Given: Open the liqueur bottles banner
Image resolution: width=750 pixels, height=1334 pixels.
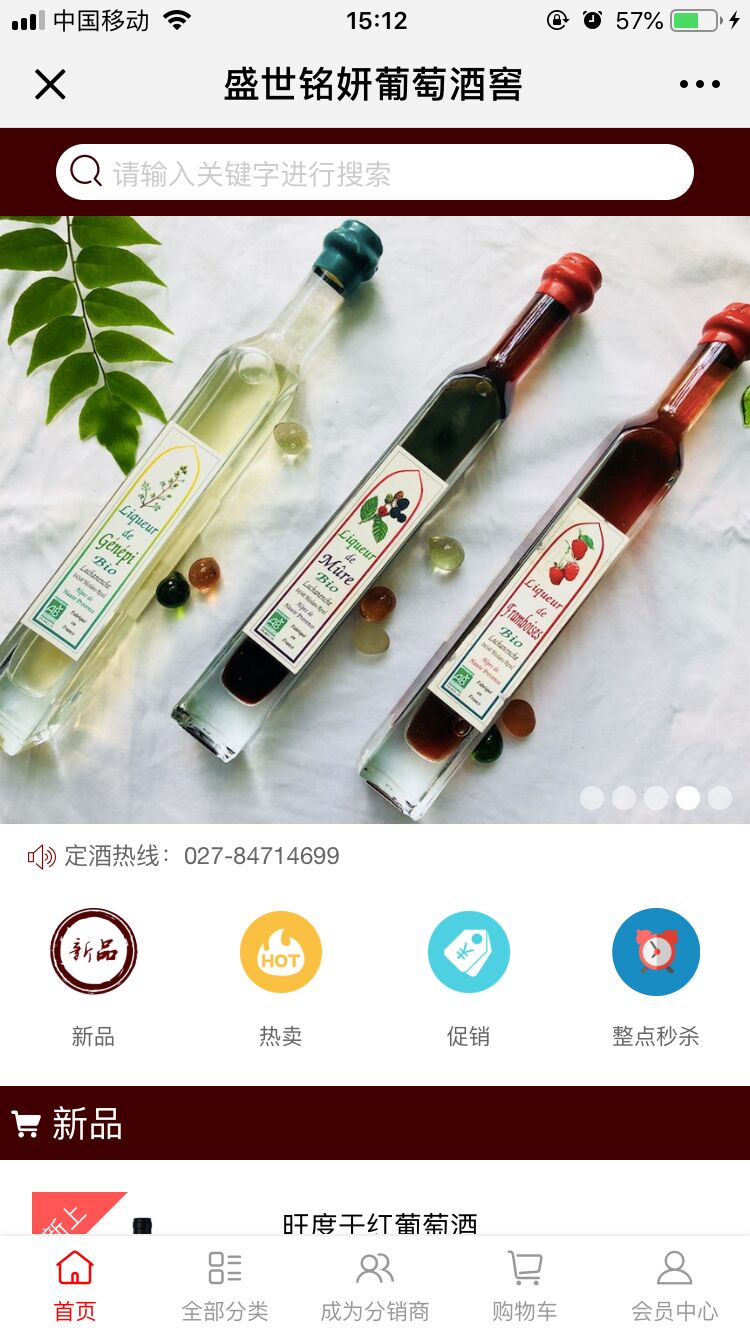Looking at the screenshot, I should click(375, 520).
